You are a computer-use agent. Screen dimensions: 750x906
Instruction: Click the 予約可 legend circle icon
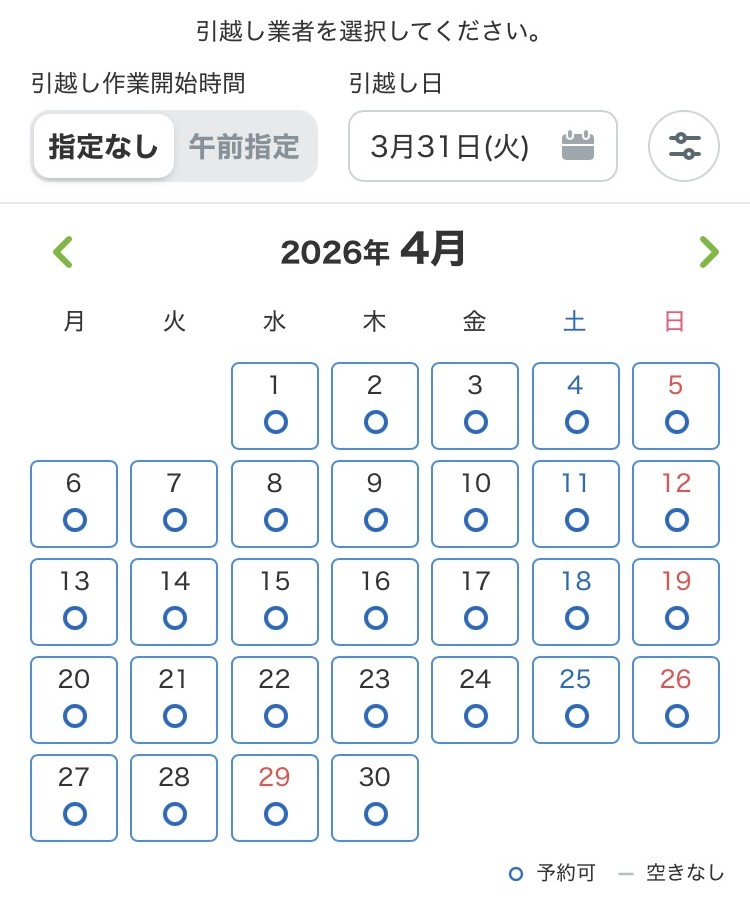[x=516, y=872]
